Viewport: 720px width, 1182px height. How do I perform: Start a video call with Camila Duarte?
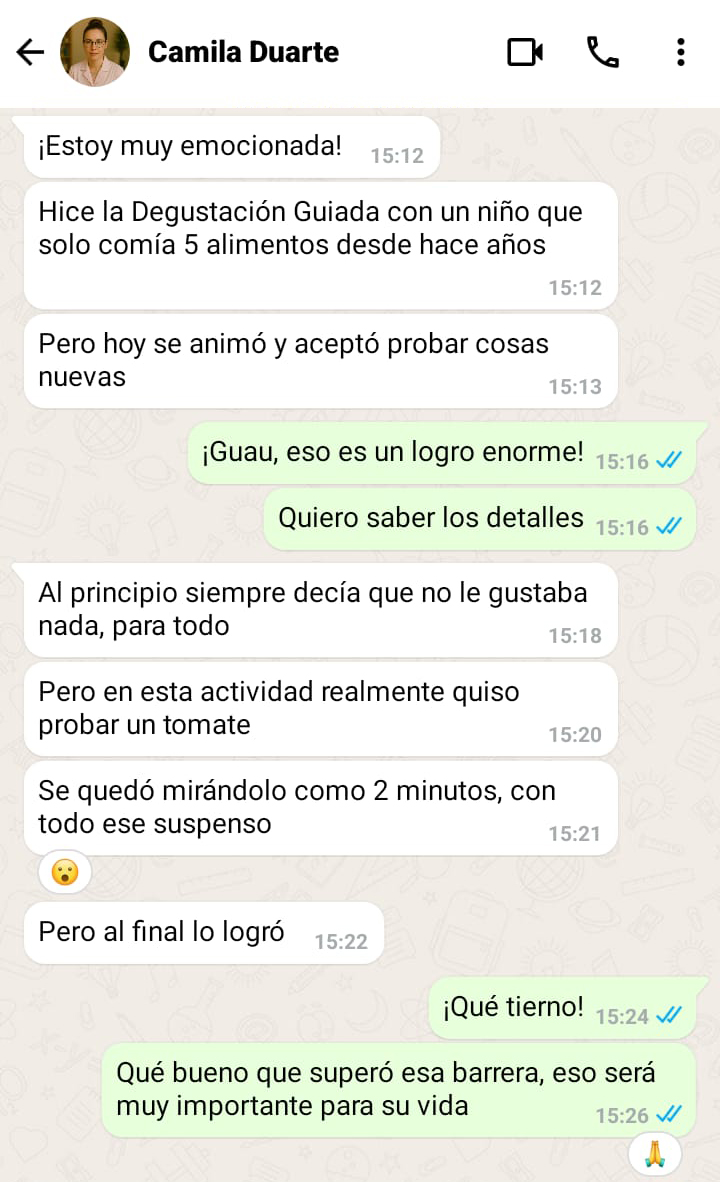point(524,52)
